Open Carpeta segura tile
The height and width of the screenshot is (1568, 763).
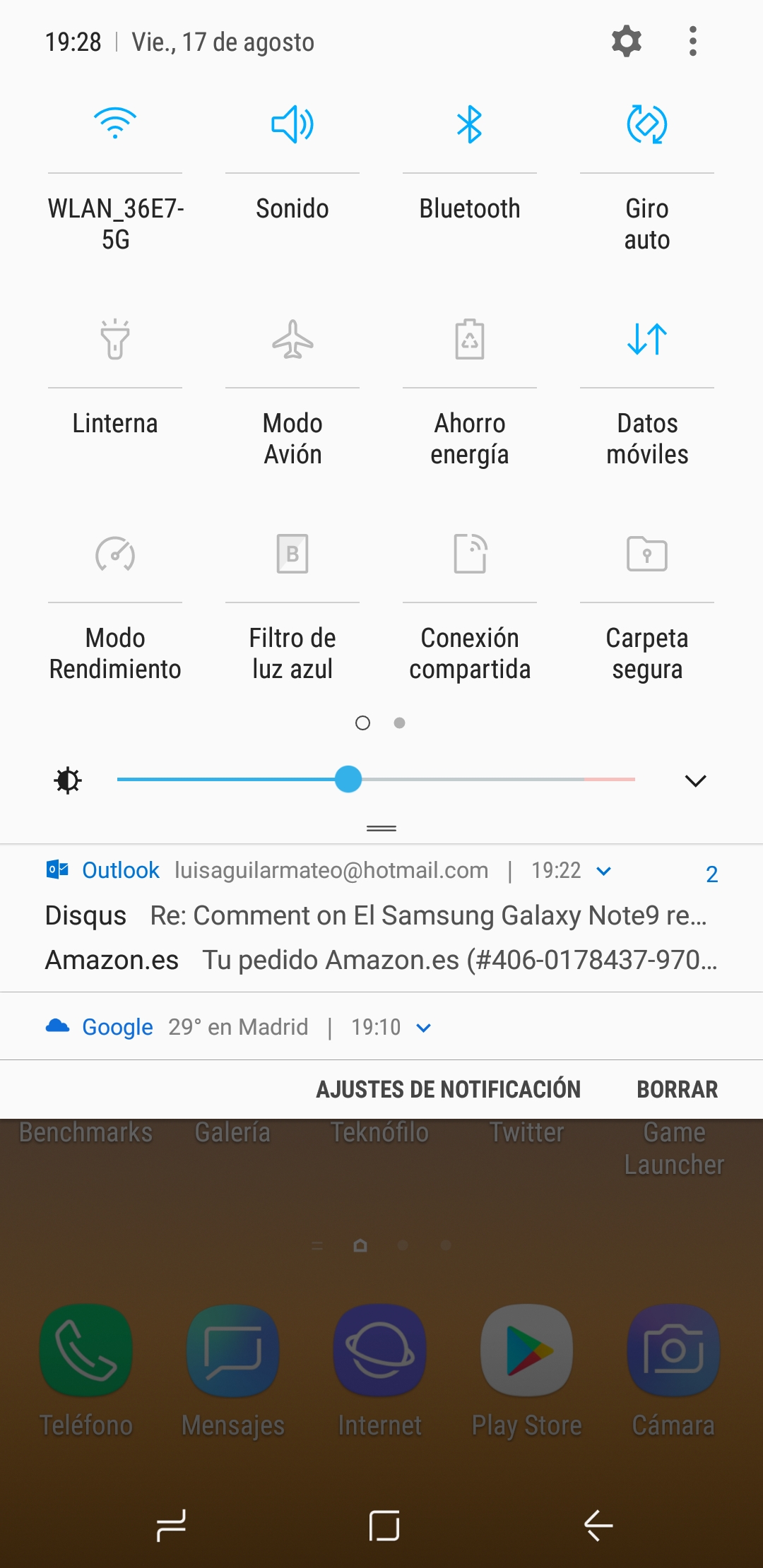pos(647,554)
